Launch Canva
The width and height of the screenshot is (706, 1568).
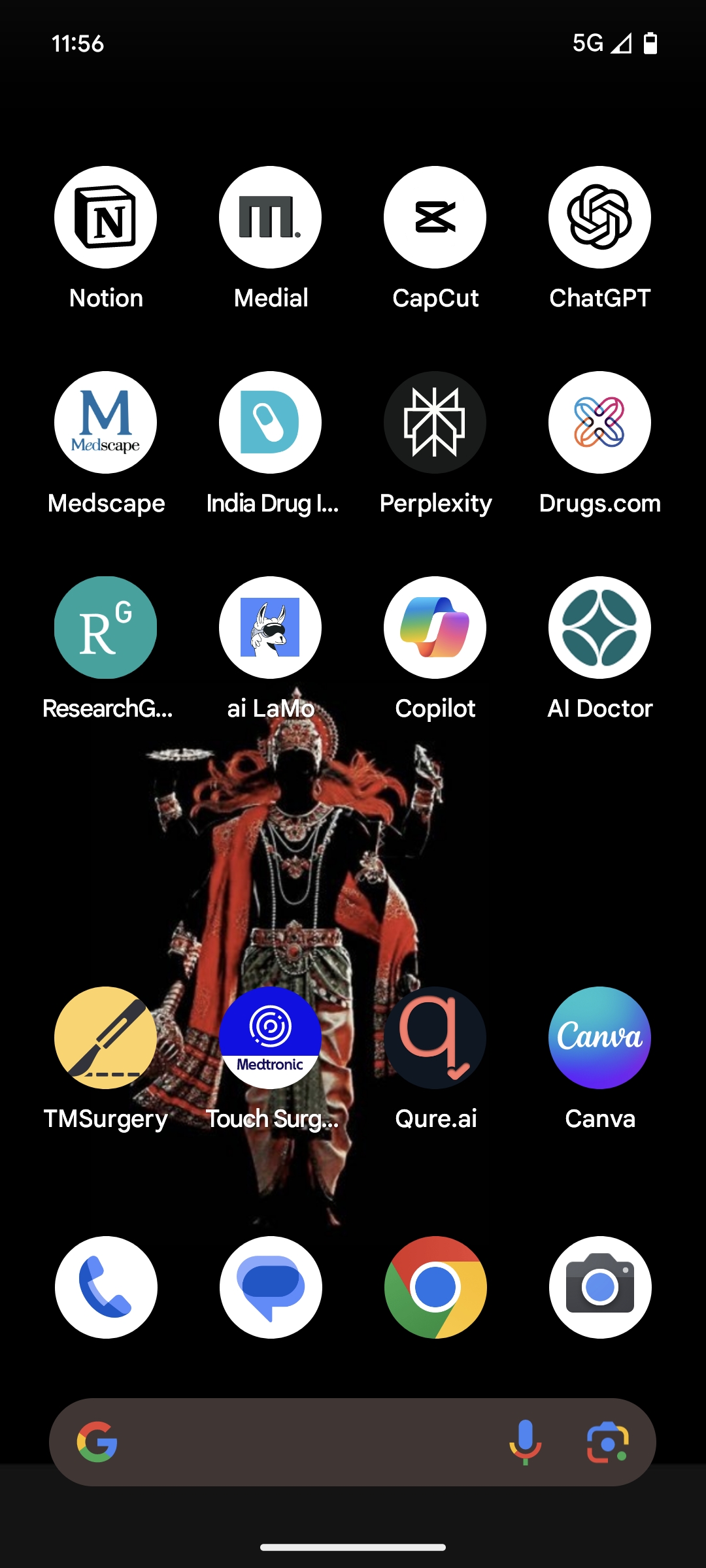600,1038
